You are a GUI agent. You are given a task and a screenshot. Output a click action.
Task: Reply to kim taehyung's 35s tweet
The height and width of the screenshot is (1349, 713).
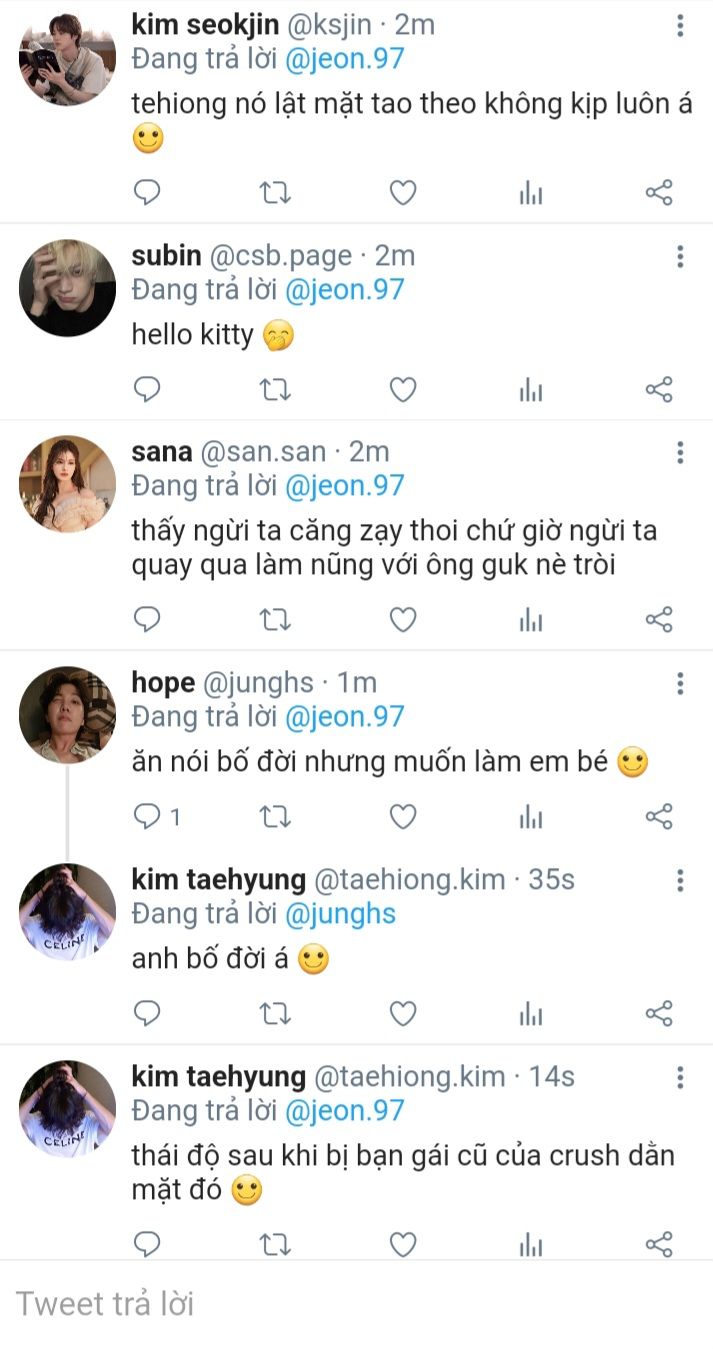click(x=147, y=1015)
